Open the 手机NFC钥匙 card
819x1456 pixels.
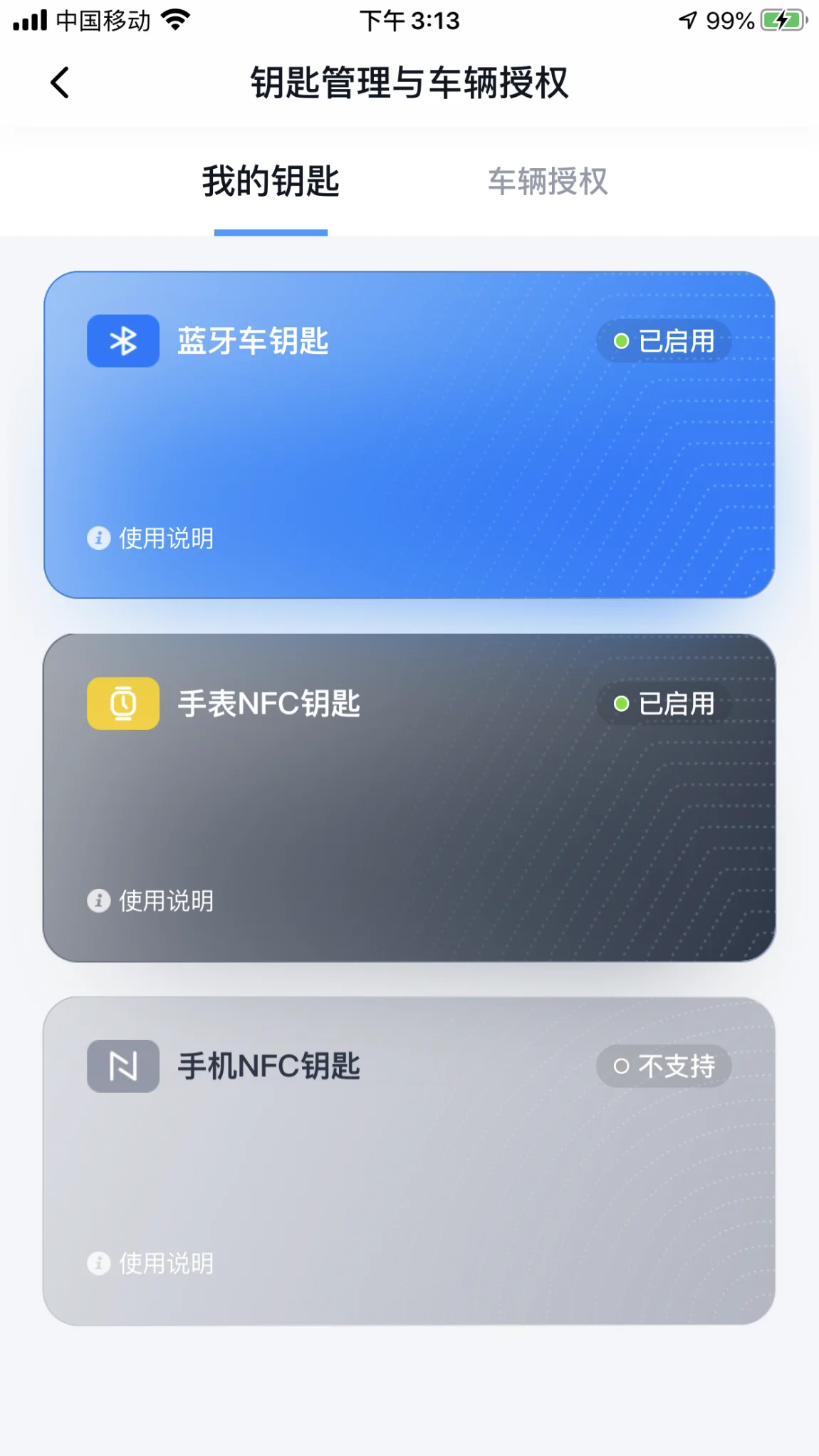pyautogui.click(x=409, y=1160)
